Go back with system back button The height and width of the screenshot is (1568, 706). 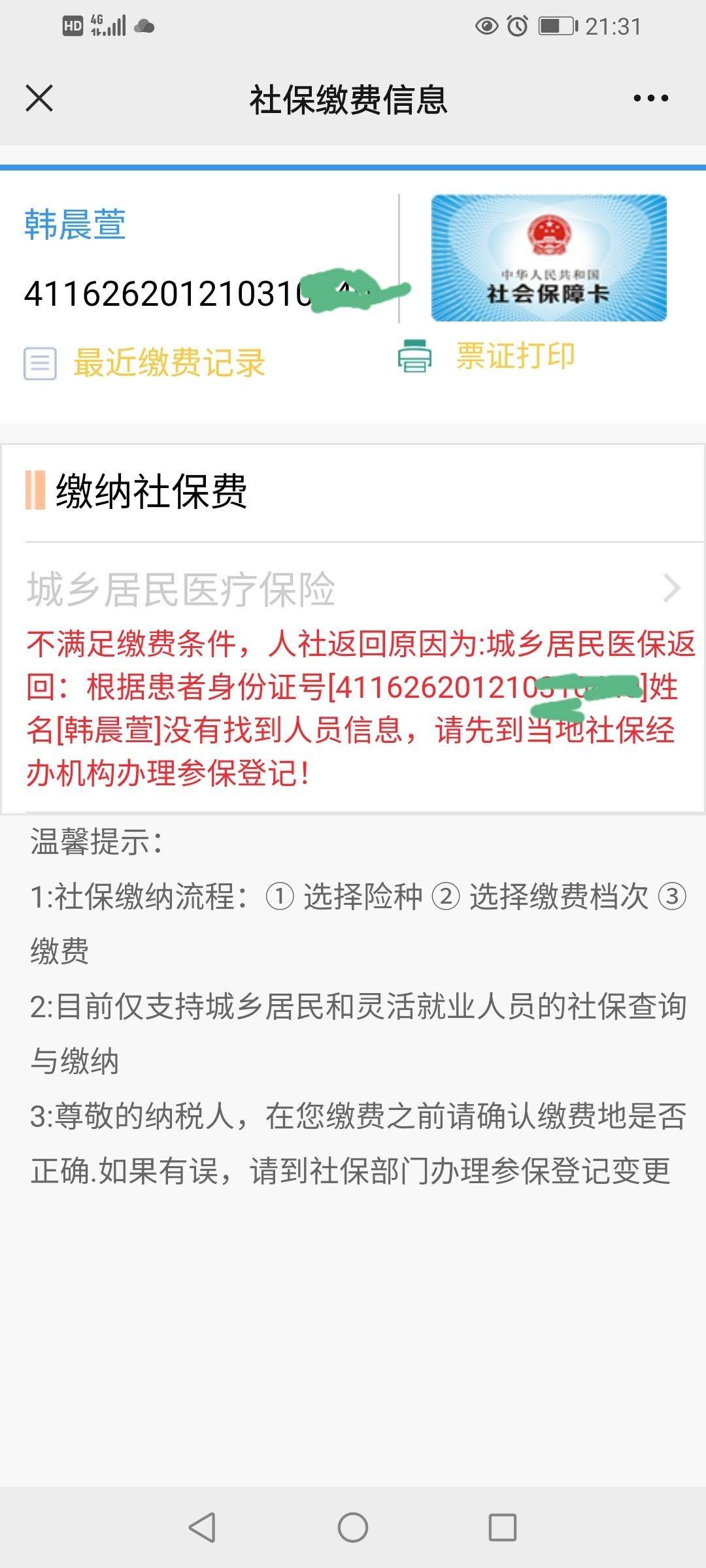tap(202, 1527)
